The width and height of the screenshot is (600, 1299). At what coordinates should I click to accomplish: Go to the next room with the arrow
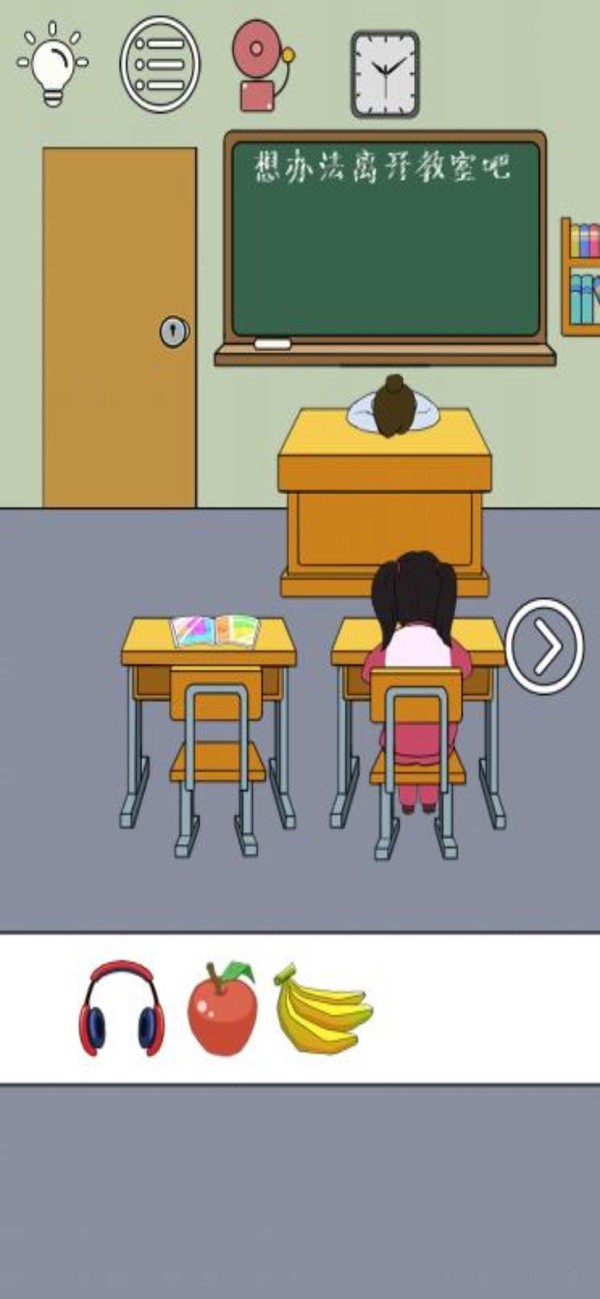tap(544, 647)
